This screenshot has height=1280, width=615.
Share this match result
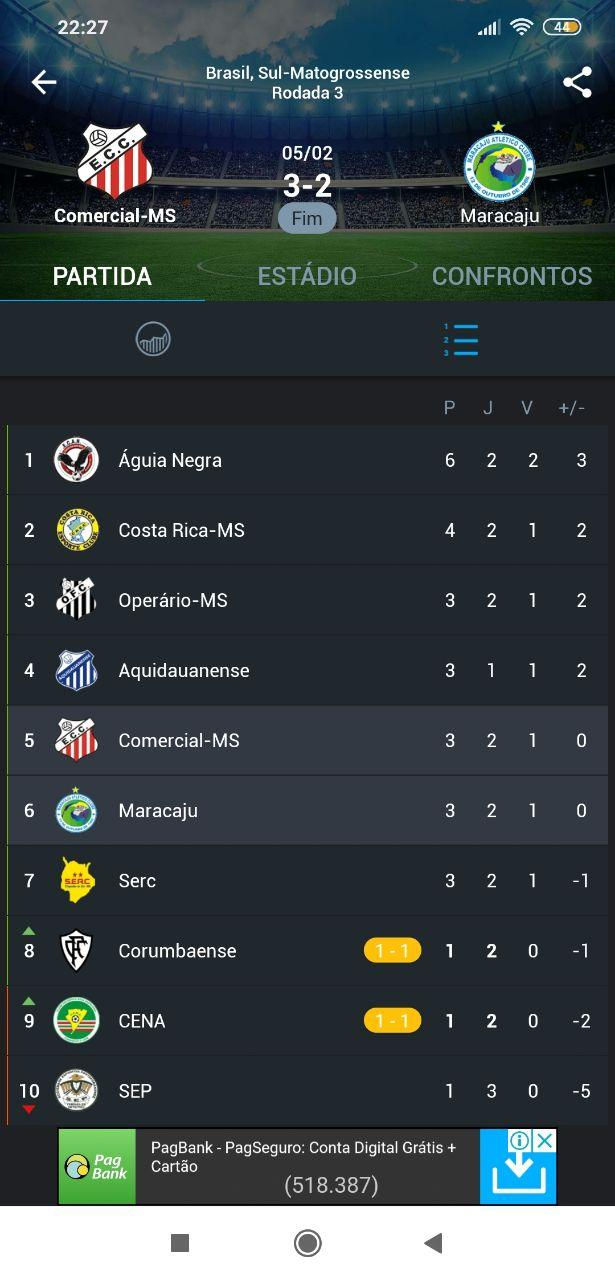(577, 82)
